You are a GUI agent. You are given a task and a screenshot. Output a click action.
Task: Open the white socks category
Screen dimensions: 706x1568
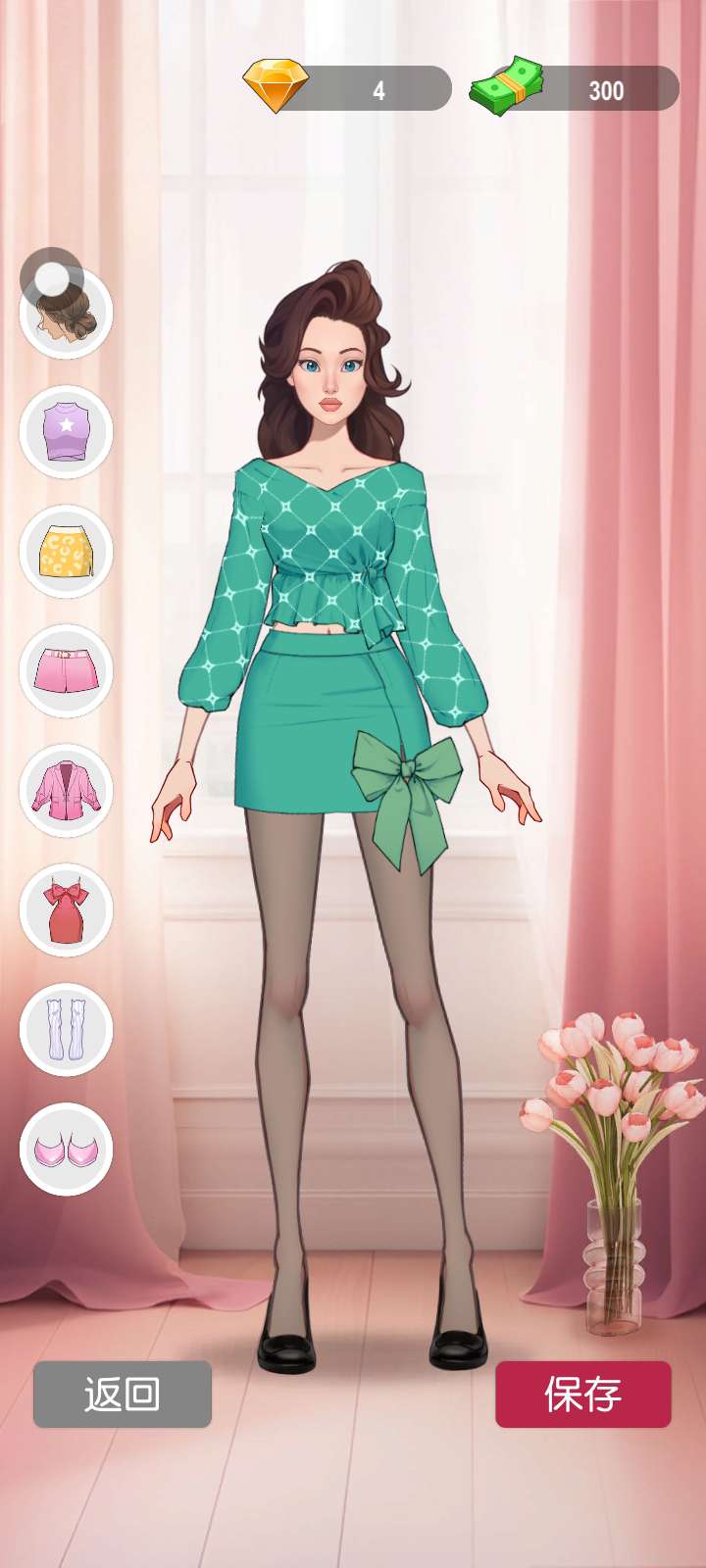click(x=66, y=1030)
